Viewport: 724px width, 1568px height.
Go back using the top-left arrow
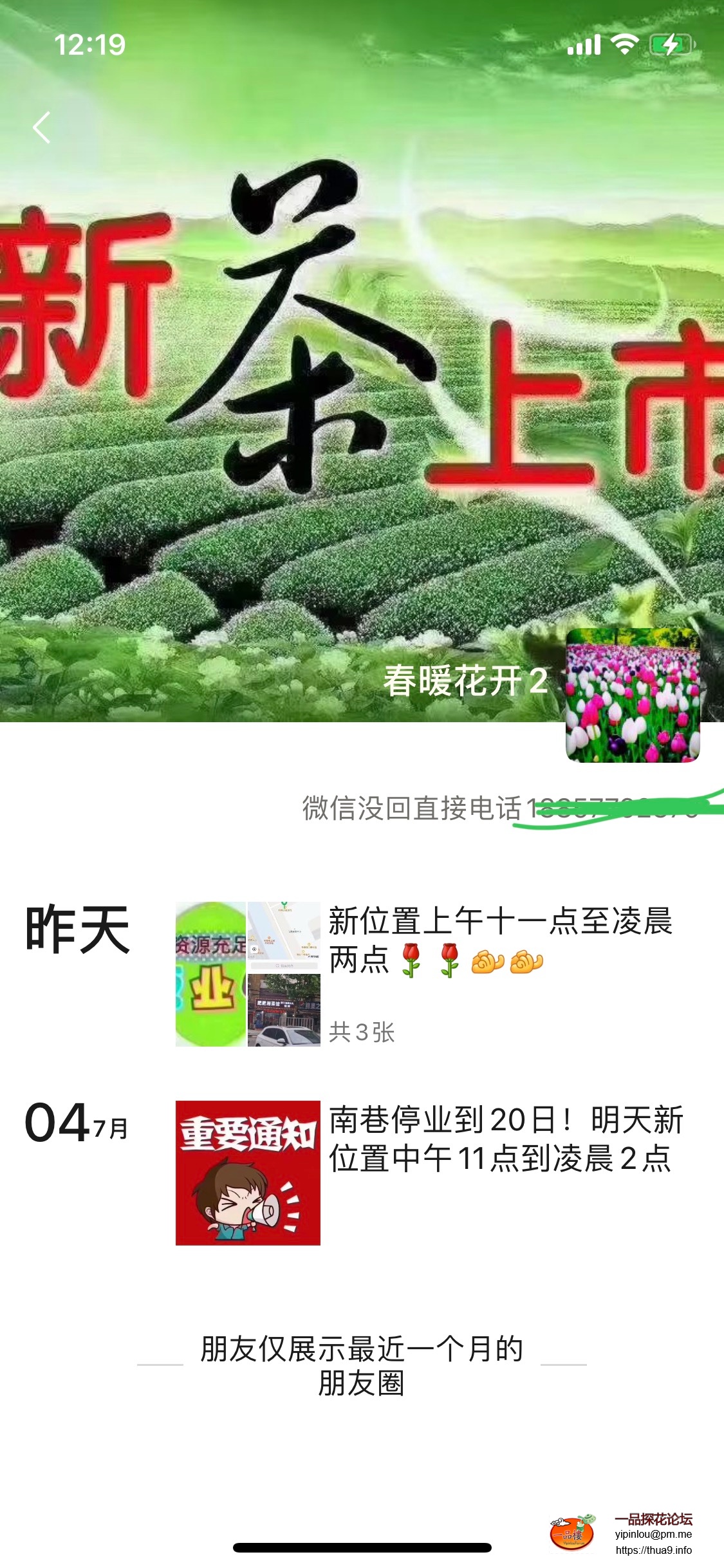[x=42, y=127]
